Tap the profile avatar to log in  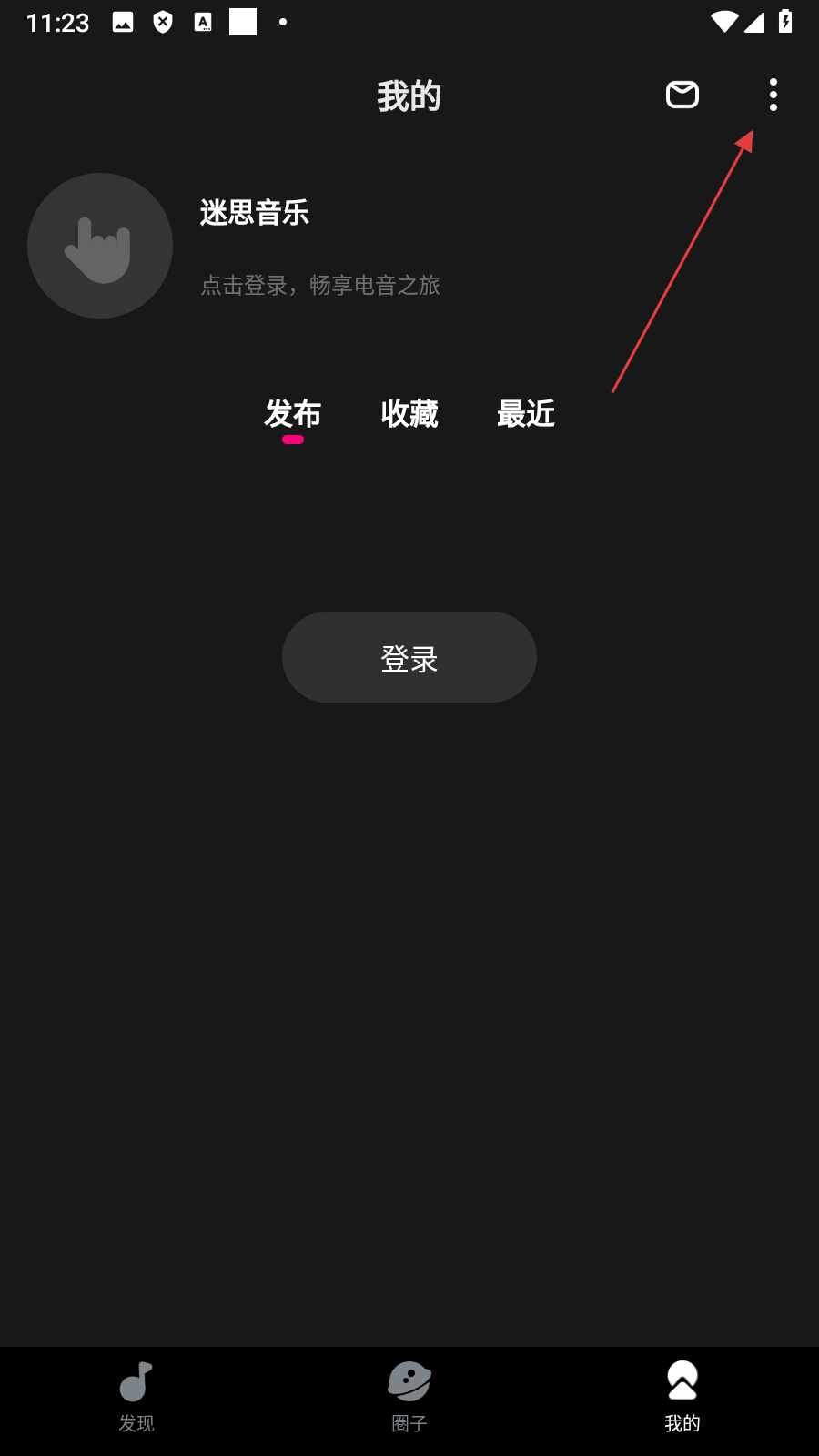click(100, 246)
